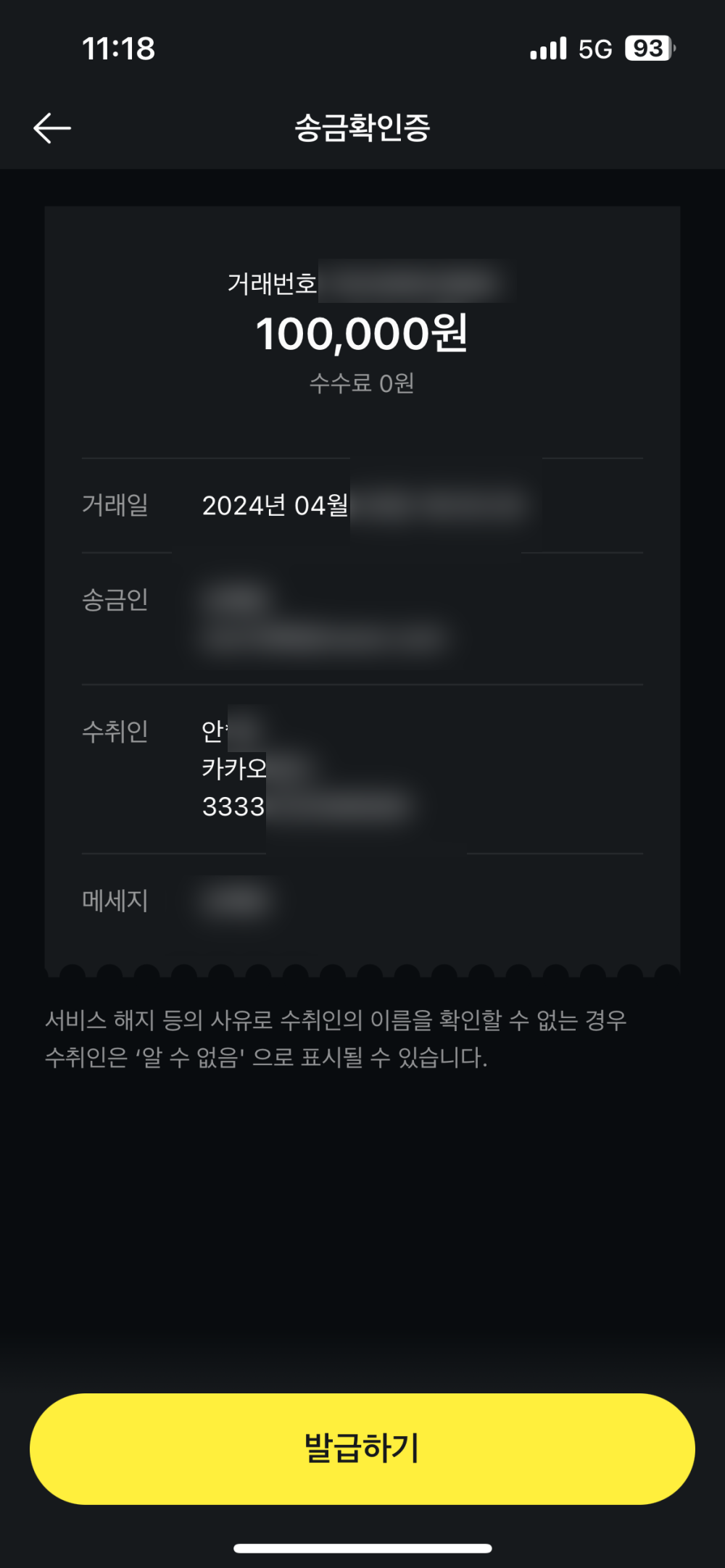This screenshot has width=725, height=1568.
Task: Go back using the top-left arrow
Action: 52,128
